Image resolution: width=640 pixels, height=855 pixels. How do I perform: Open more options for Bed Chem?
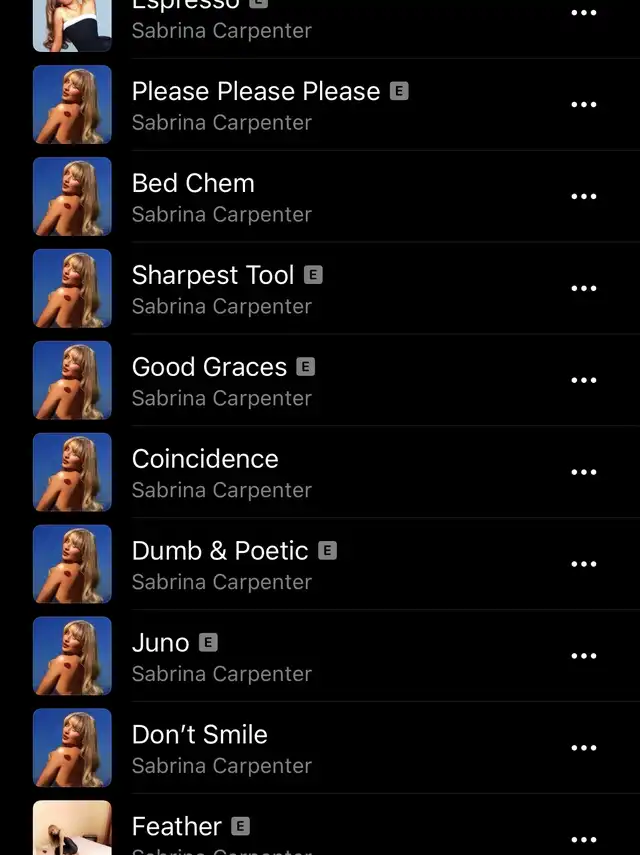click(x=583, y=197)
